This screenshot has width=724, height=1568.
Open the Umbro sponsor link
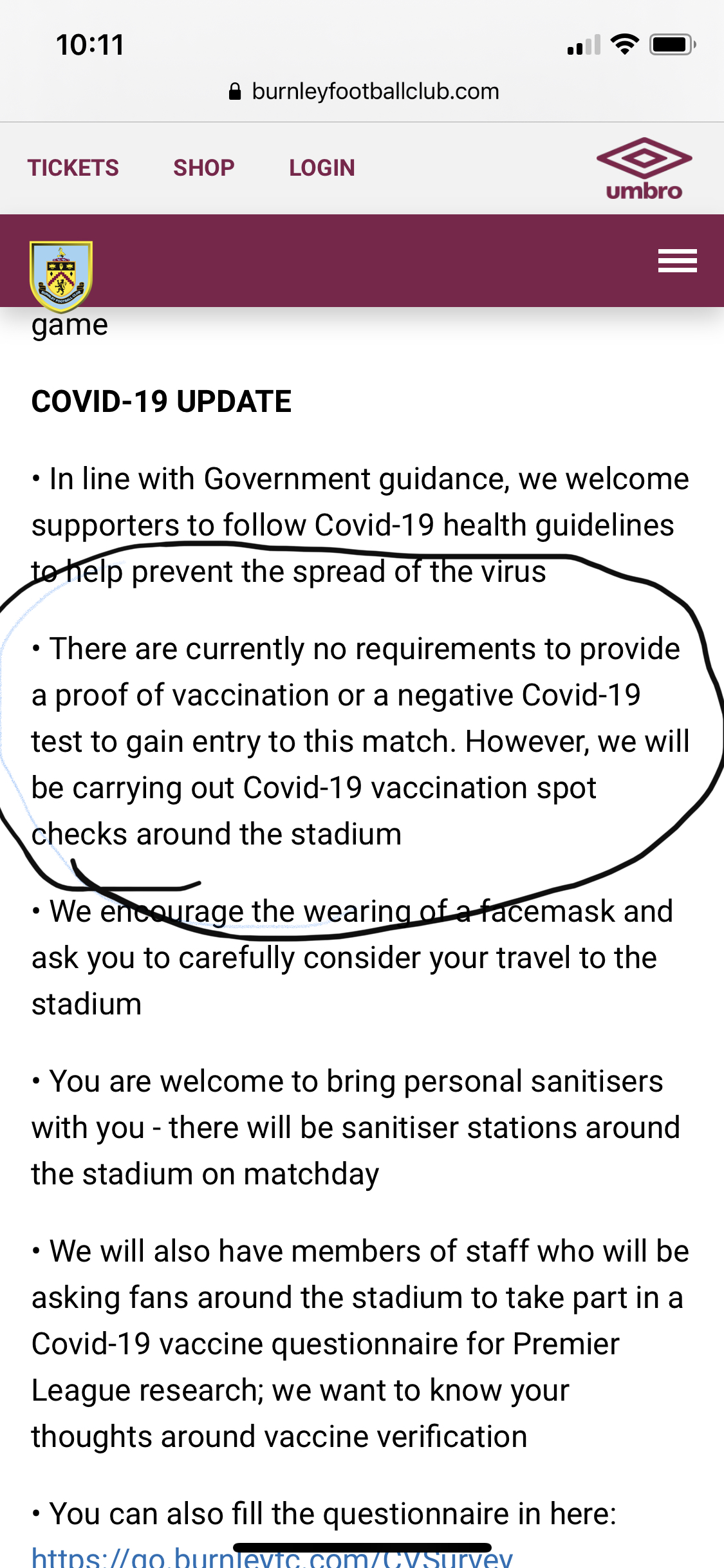(644, 169)
